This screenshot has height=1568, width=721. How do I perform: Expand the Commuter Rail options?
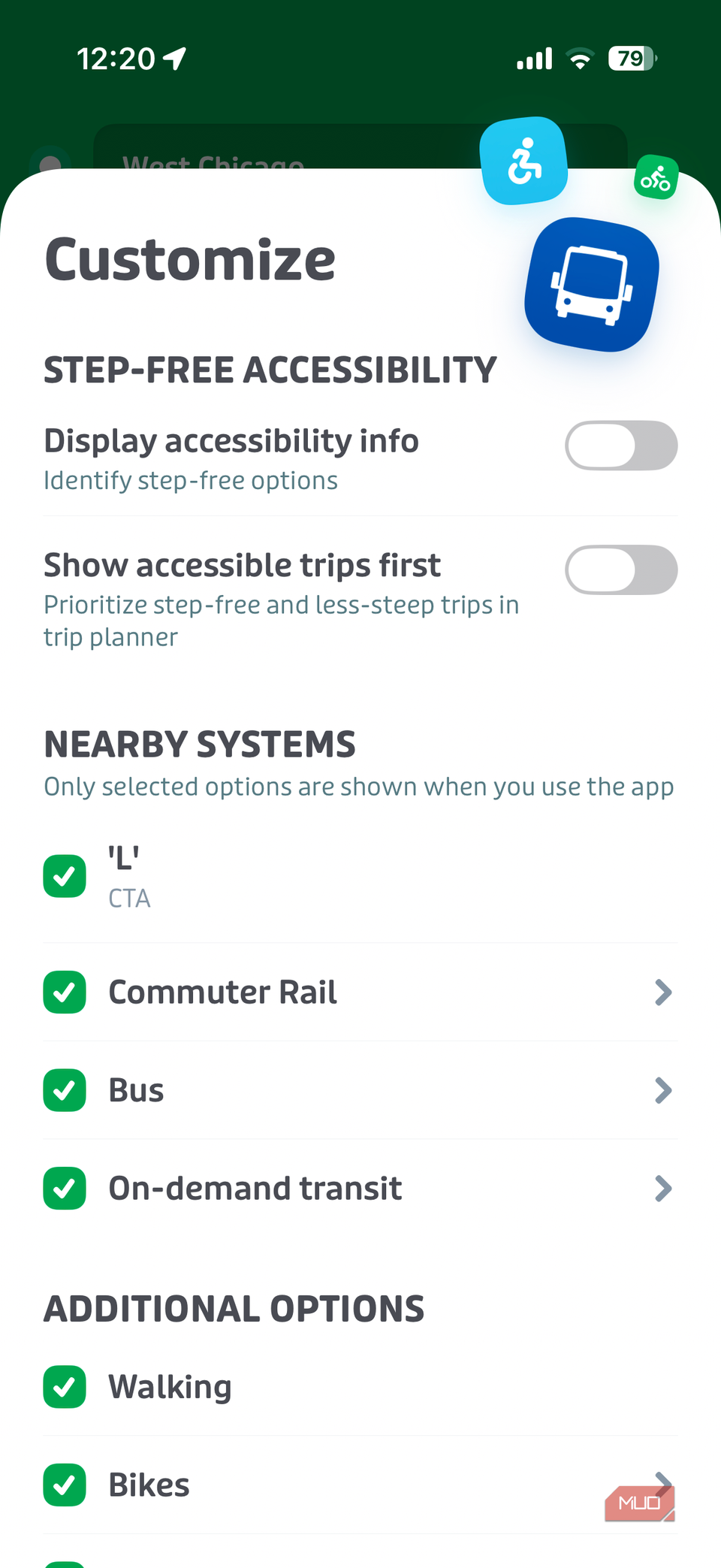pyautogui.click(x=662, y=992)
